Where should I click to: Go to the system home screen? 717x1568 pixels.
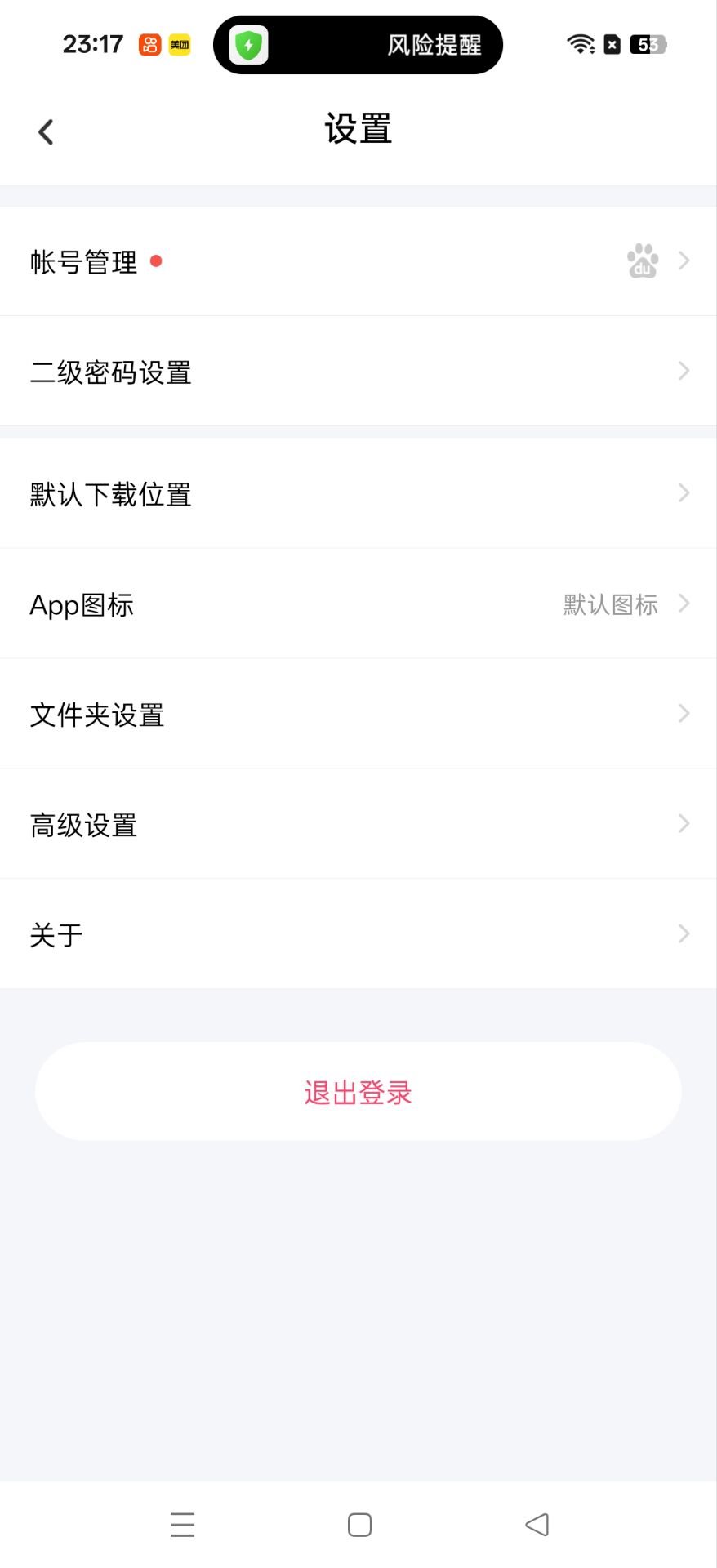[359, 1525]
